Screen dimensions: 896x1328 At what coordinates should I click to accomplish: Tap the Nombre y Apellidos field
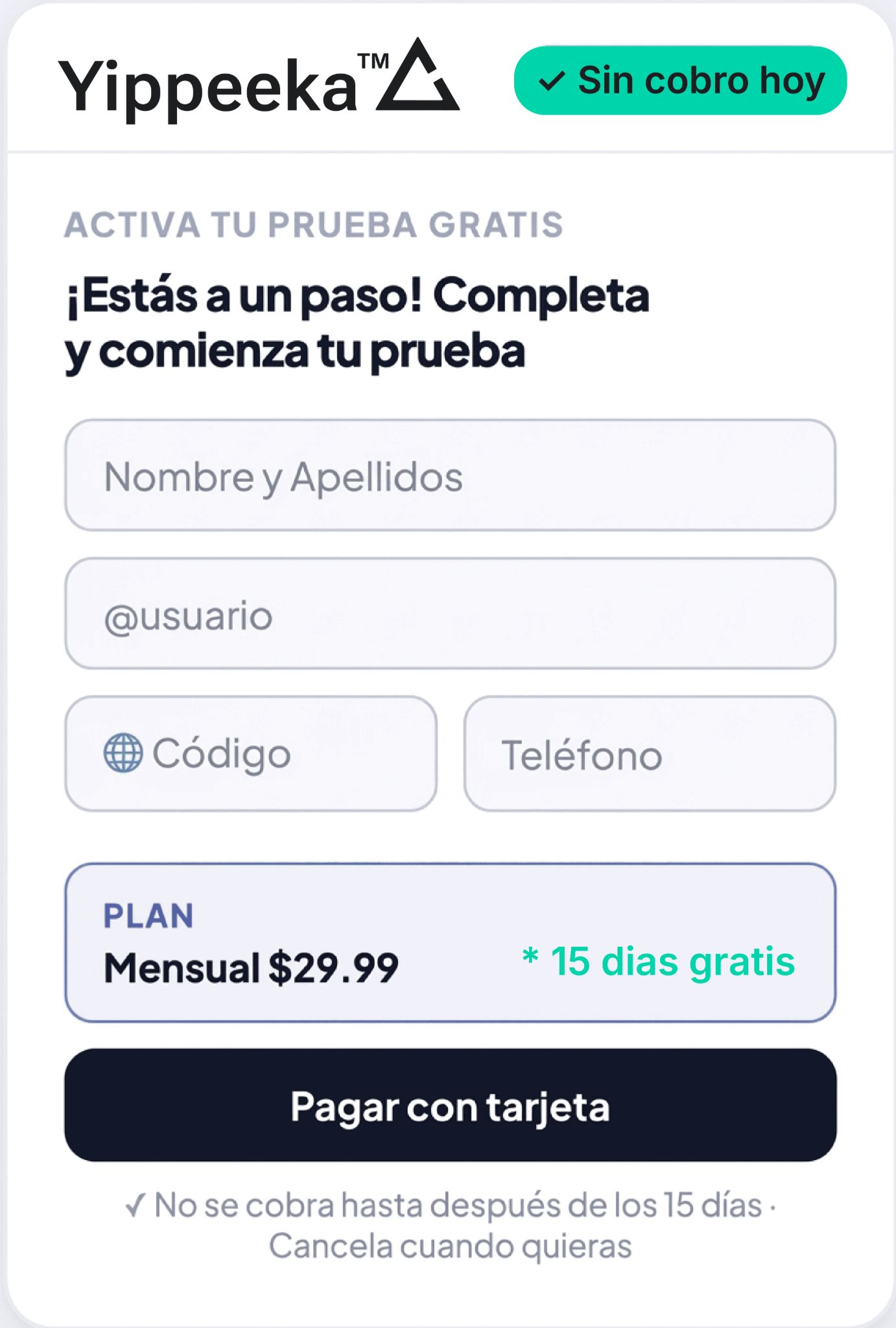tap(450, 475)
